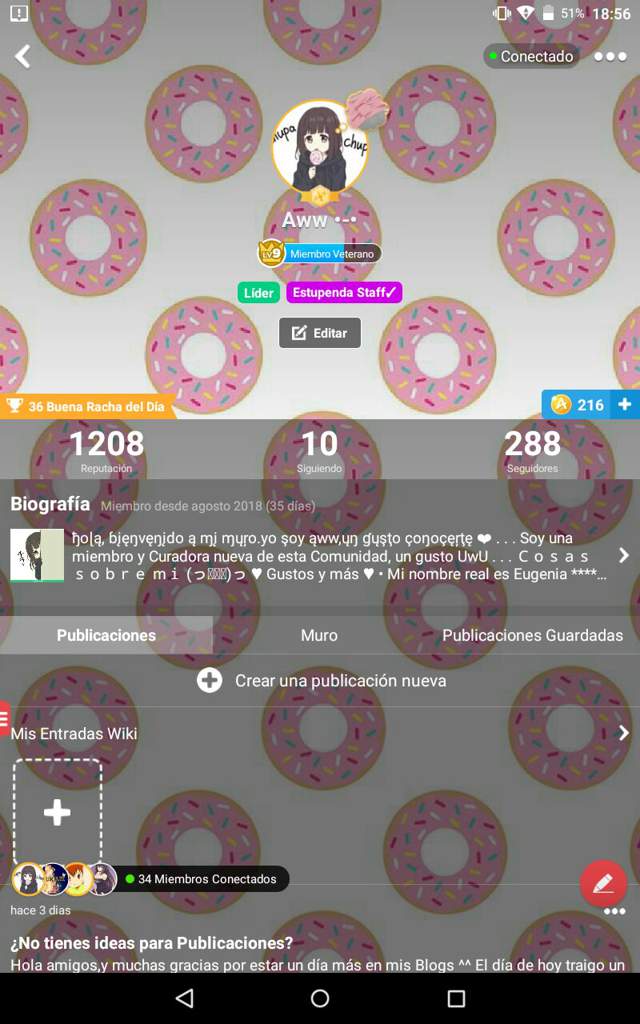View the 1208 Reputación stat
The image size is (640, 1024).
click(x=106, y=450)
